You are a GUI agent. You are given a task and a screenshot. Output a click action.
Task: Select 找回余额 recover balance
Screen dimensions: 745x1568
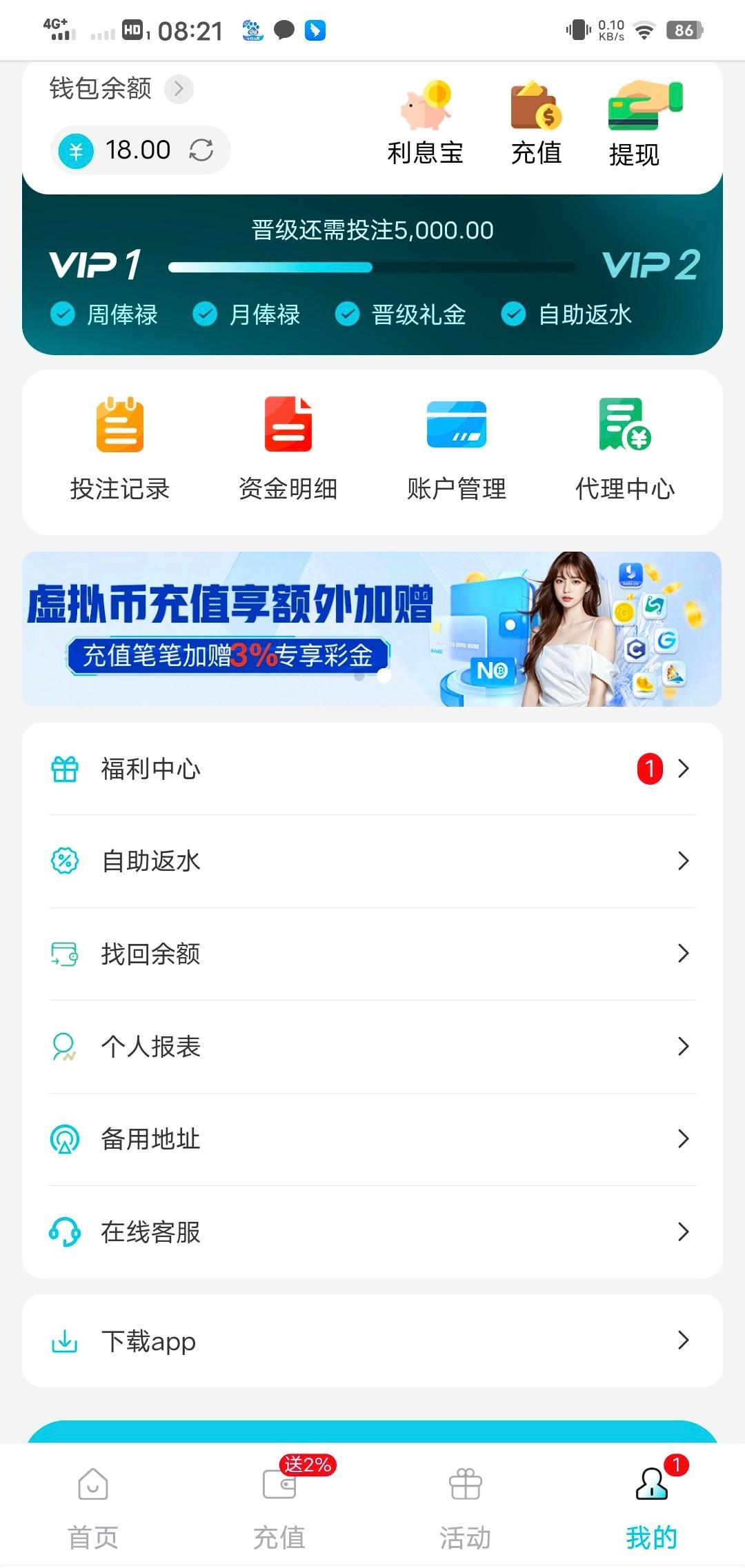click(372, 954)
